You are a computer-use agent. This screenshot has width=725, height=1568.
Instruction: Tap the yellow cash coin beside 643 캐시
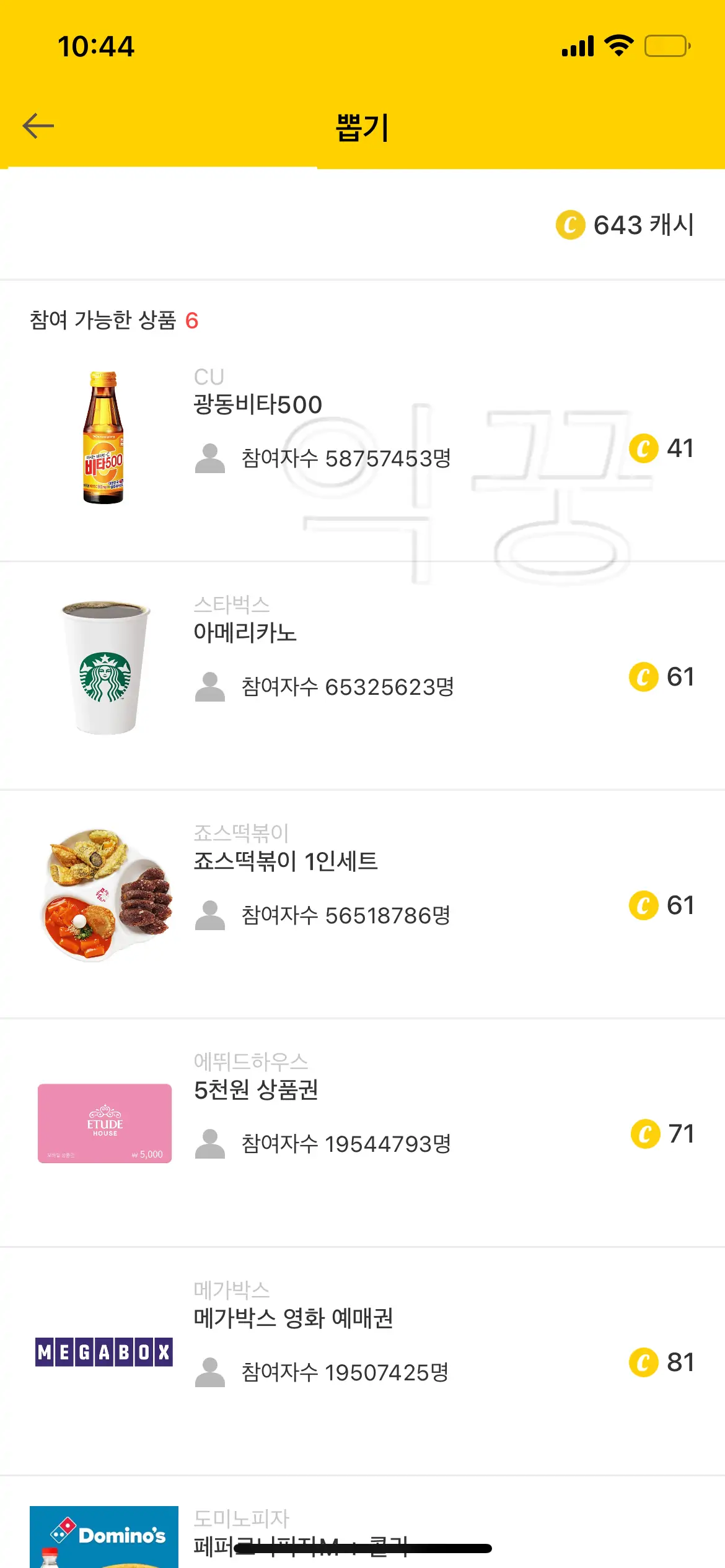[x=571, y=225]
